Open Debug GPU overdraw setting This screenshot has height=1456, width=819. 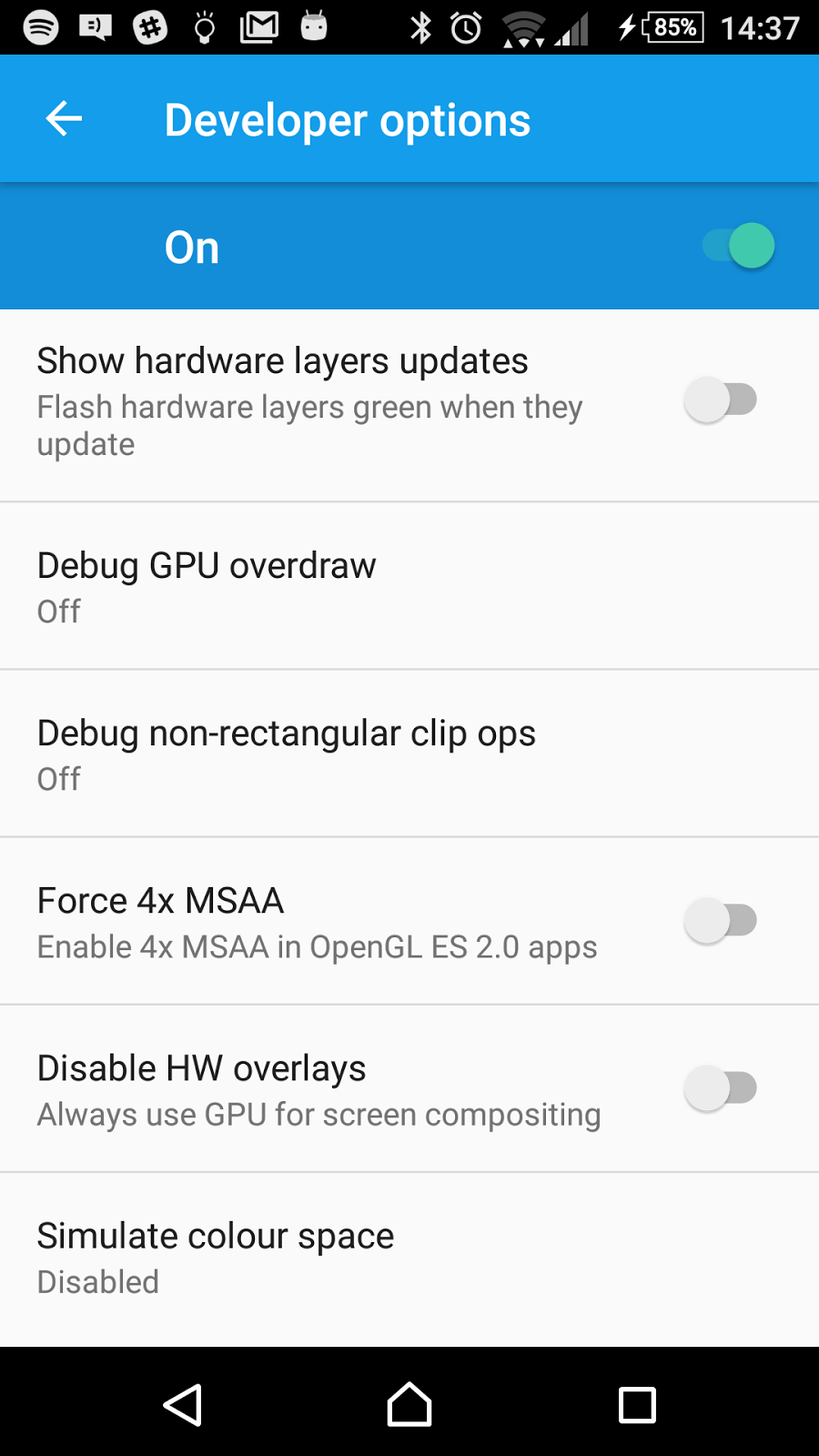pyautogui.click(x=207, y=586)
